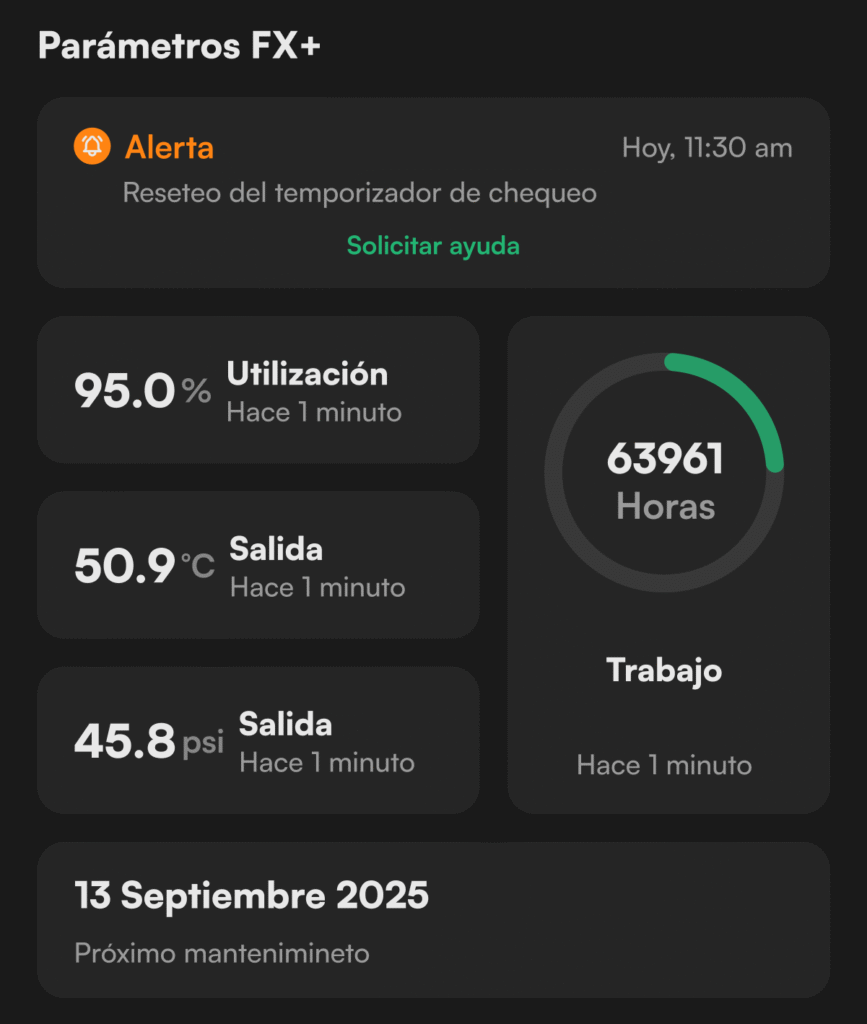View the Salida temperature card in °C

(258, 565)
